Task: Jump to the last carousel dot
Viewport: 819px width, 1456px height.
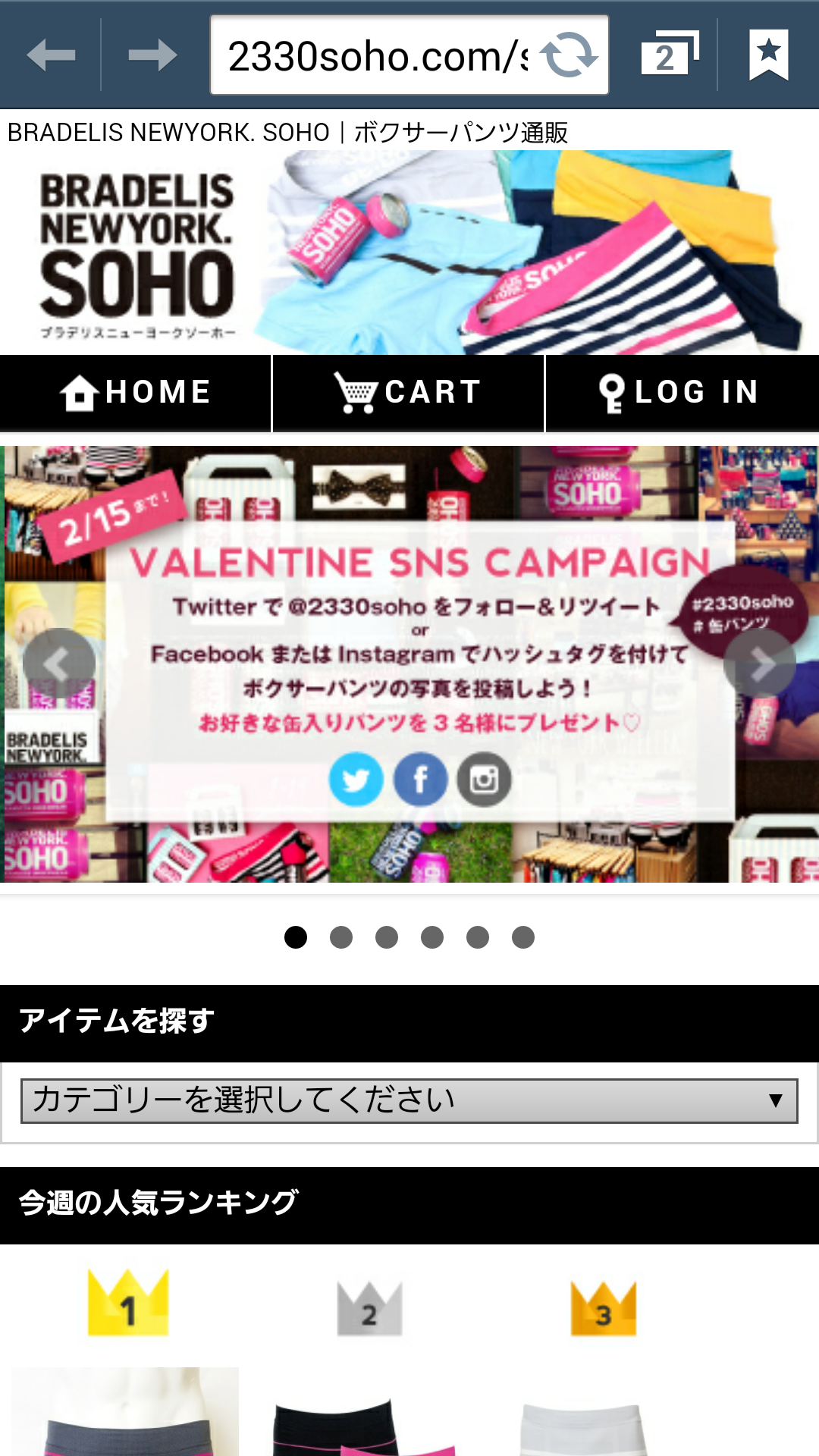Action: (x=523, y=937)
